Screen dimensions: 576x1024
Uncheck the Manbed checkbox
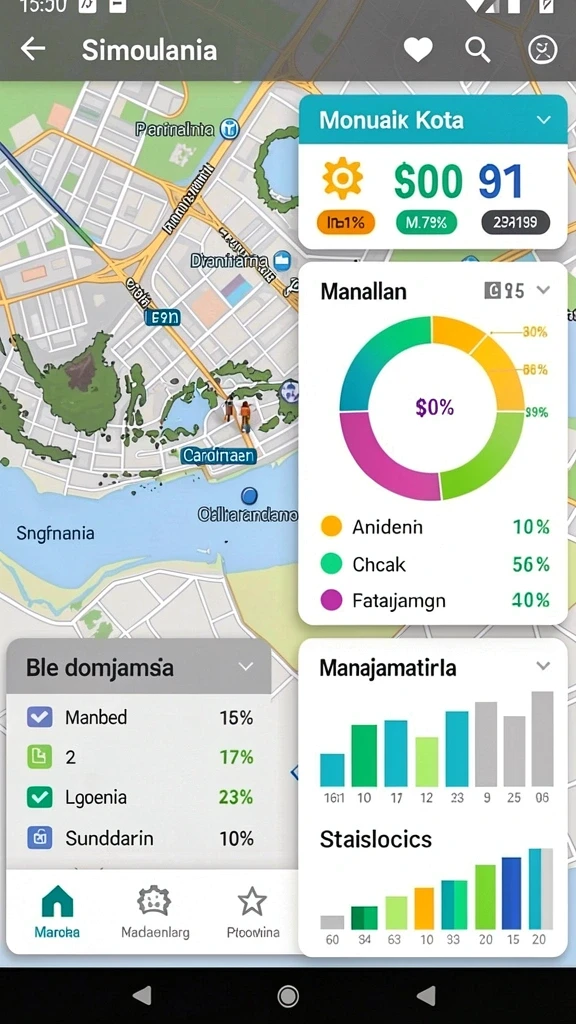40,717
